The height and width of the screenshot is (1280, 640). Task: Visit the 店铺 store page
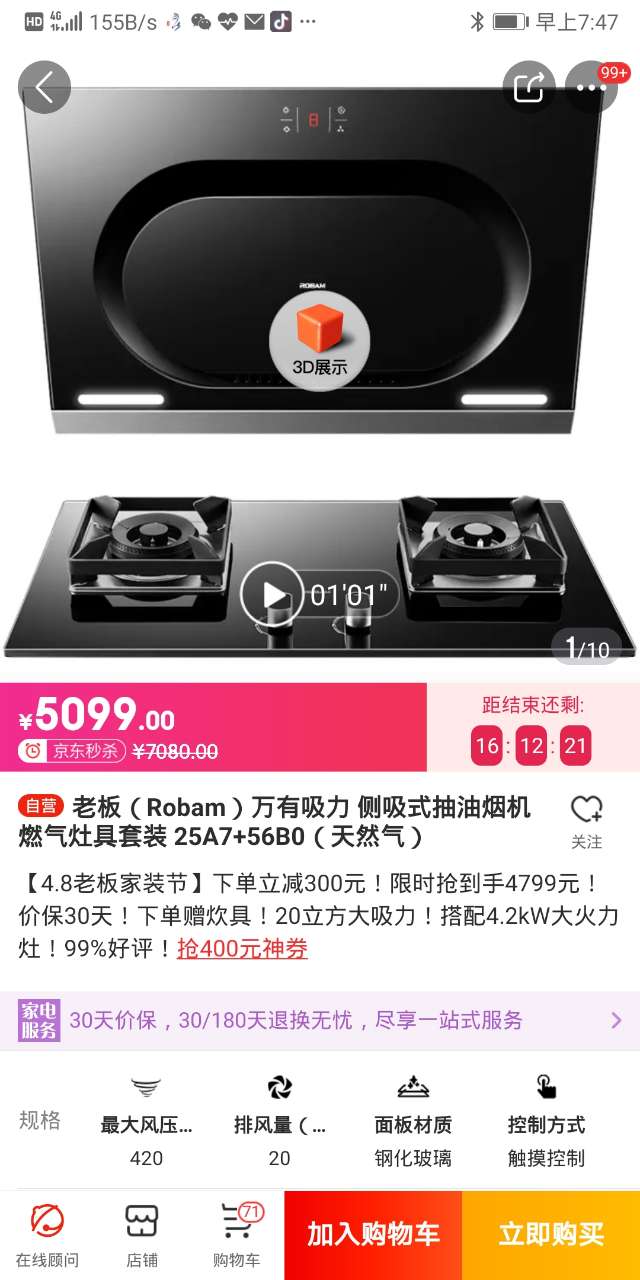142,1234
